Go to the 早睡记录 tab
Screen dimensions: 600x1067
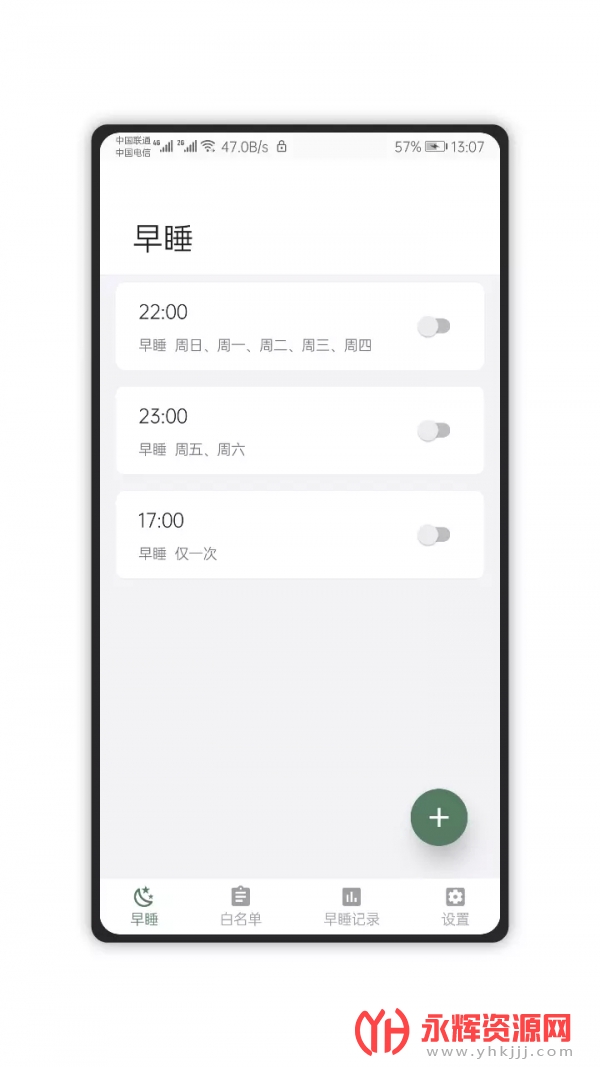point(351,906)
